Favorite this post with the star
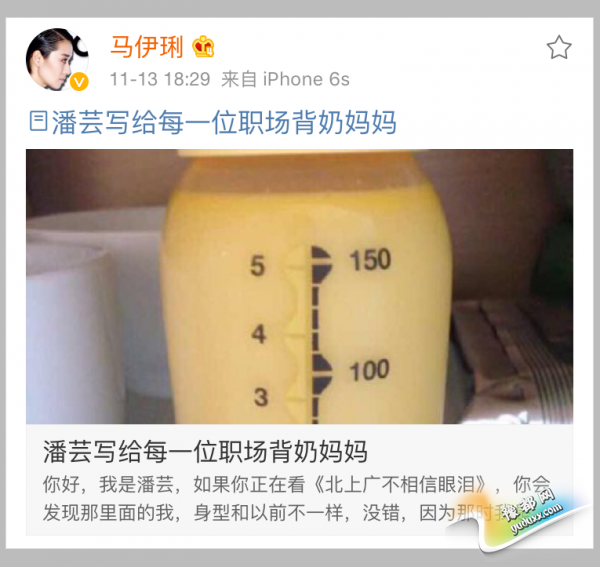The height and width of the screenshot is (567, 600). tap(559, 47)
